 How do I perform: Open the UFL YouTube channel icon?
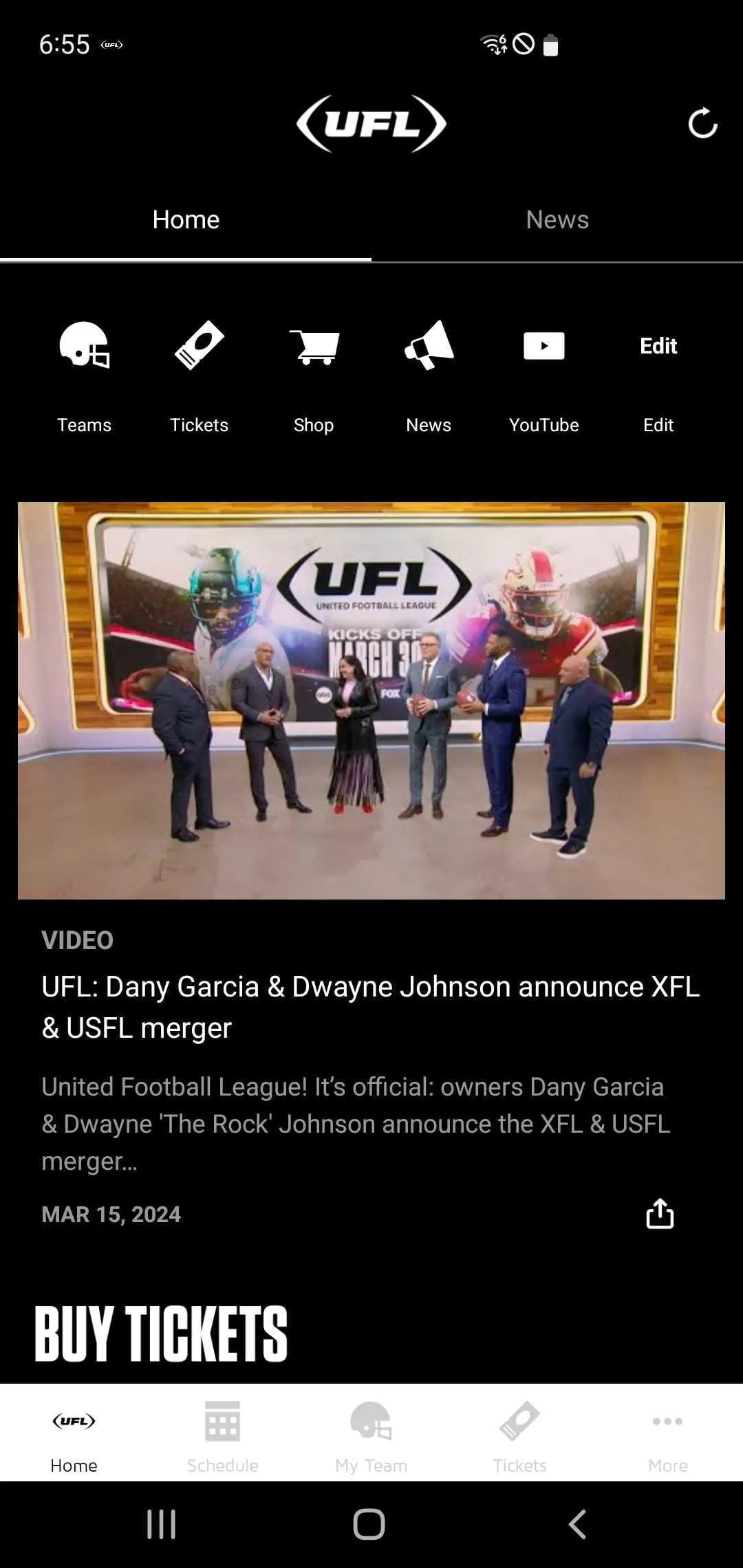543,346
